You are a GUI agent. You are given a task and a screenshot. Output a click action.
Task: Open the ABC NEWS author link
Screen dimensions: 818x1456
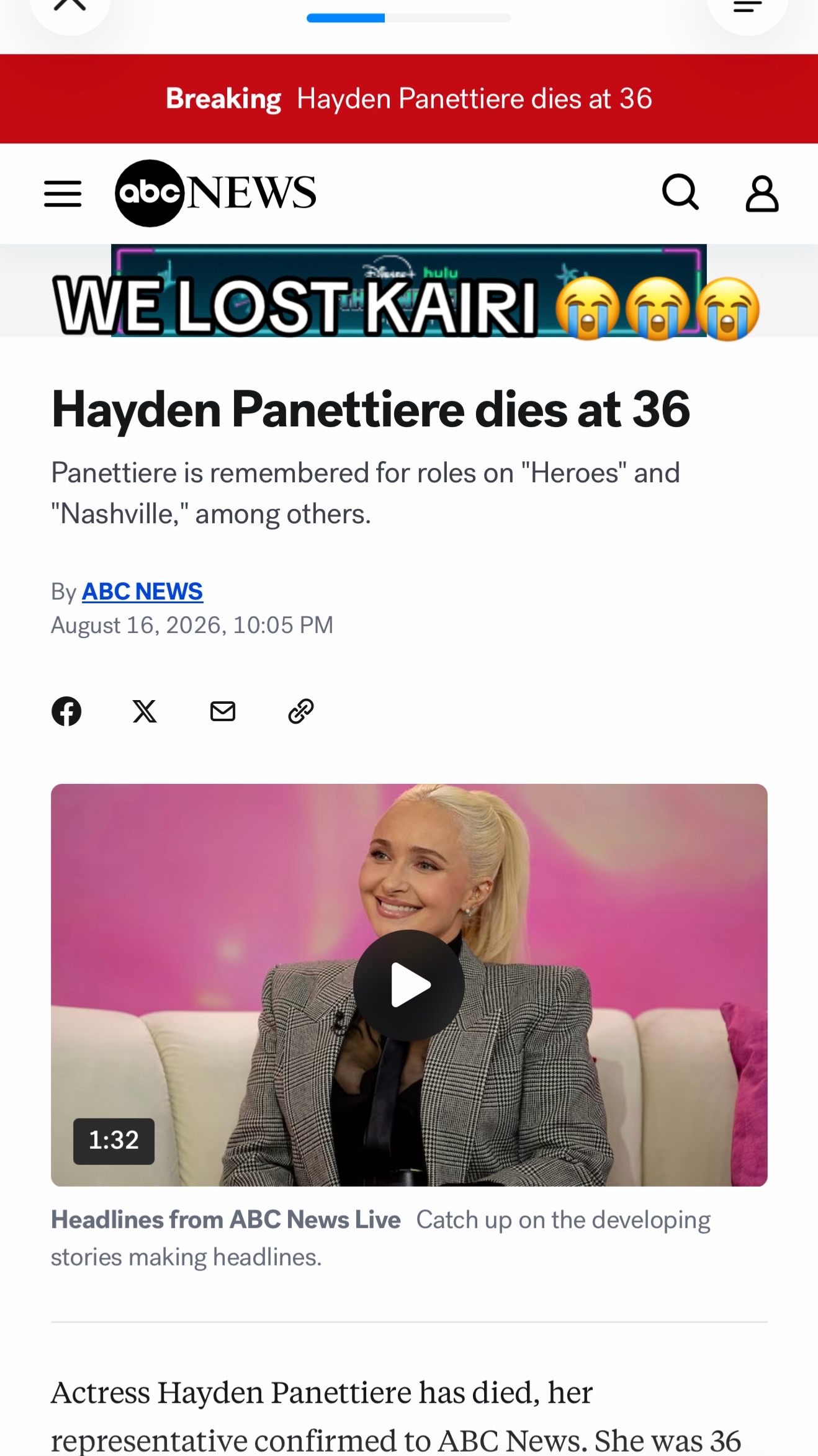pos(142,591)
